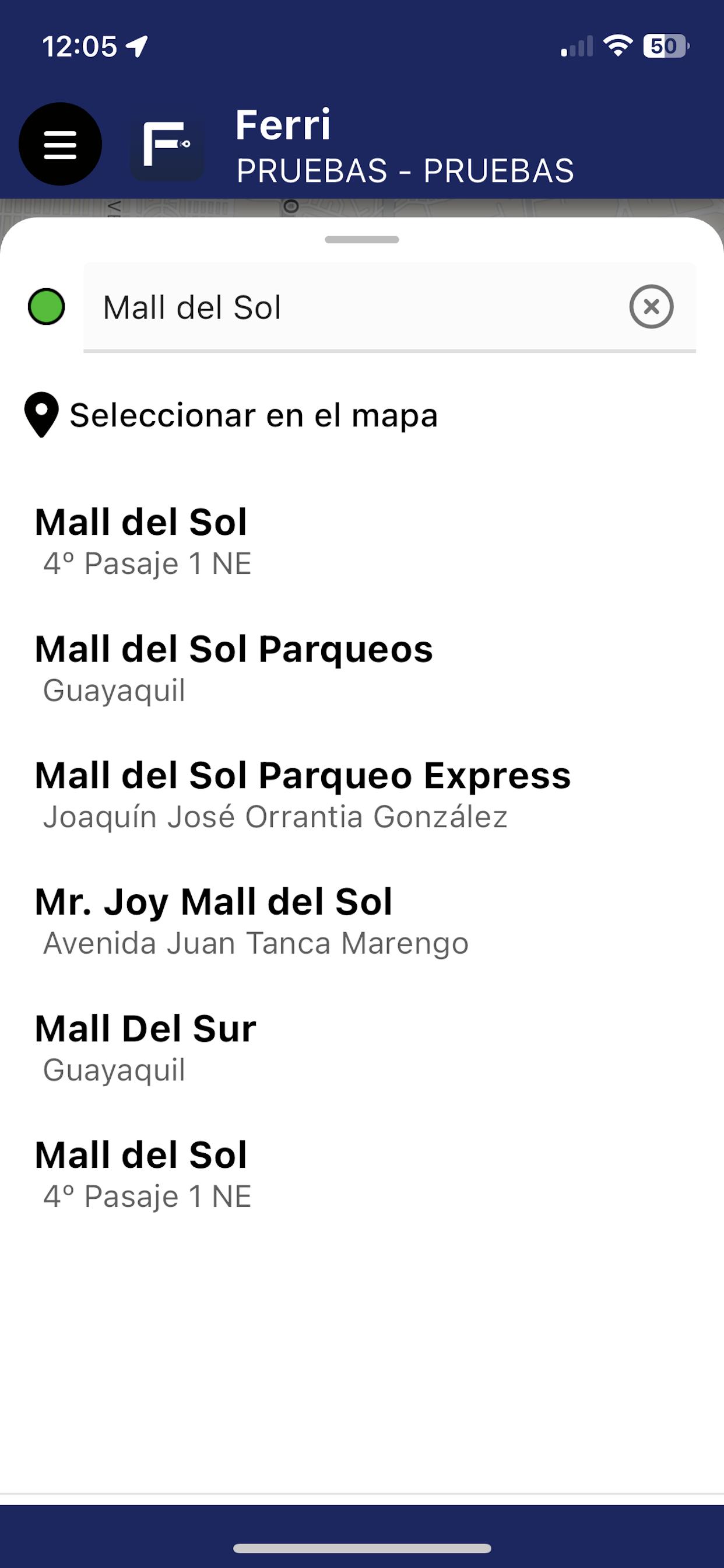
Task: Choose Seleccionar en el mapa
Action: 231,415
